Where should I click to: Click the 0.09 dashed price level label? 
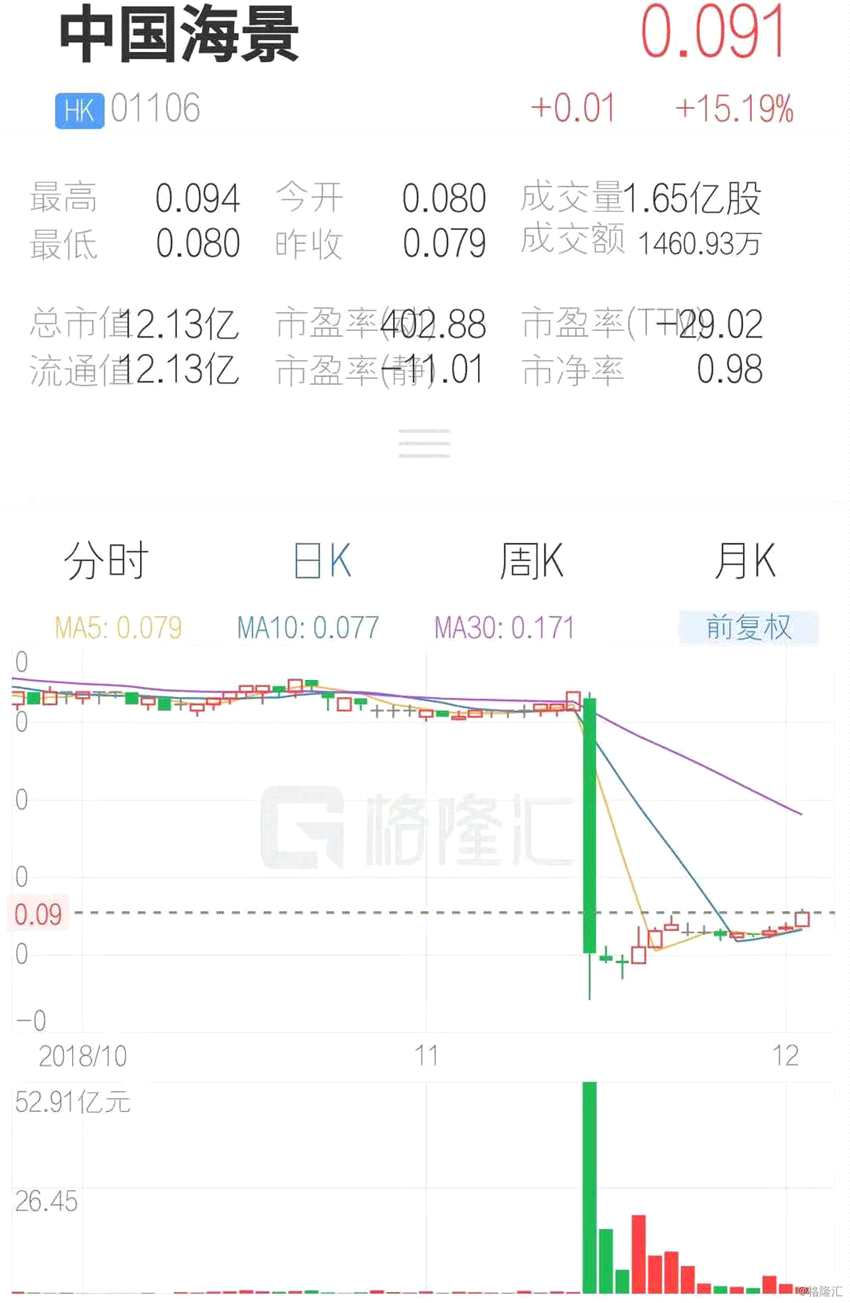point(38,913)
